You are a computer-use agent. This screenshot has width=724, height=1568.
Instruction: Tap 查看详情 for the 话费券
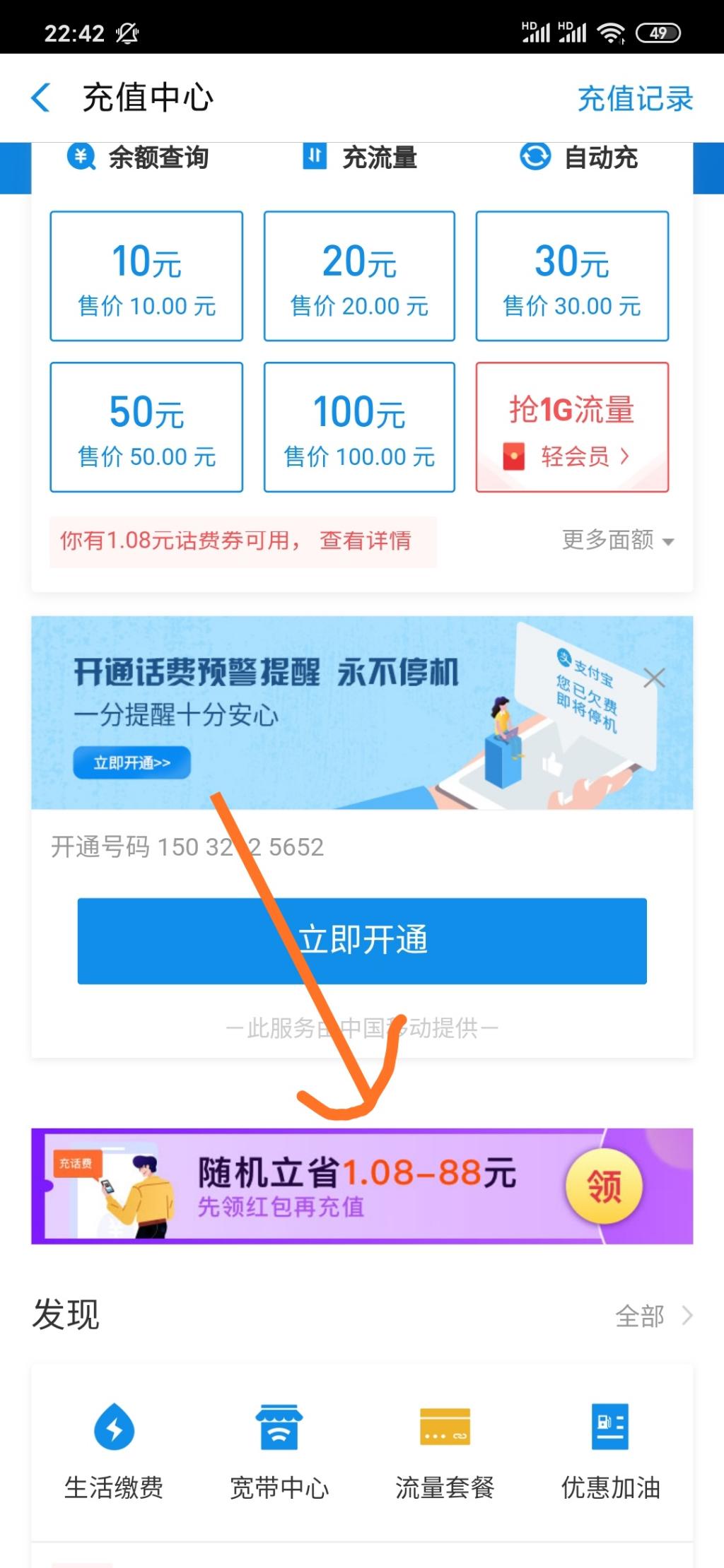pos(365,541)
